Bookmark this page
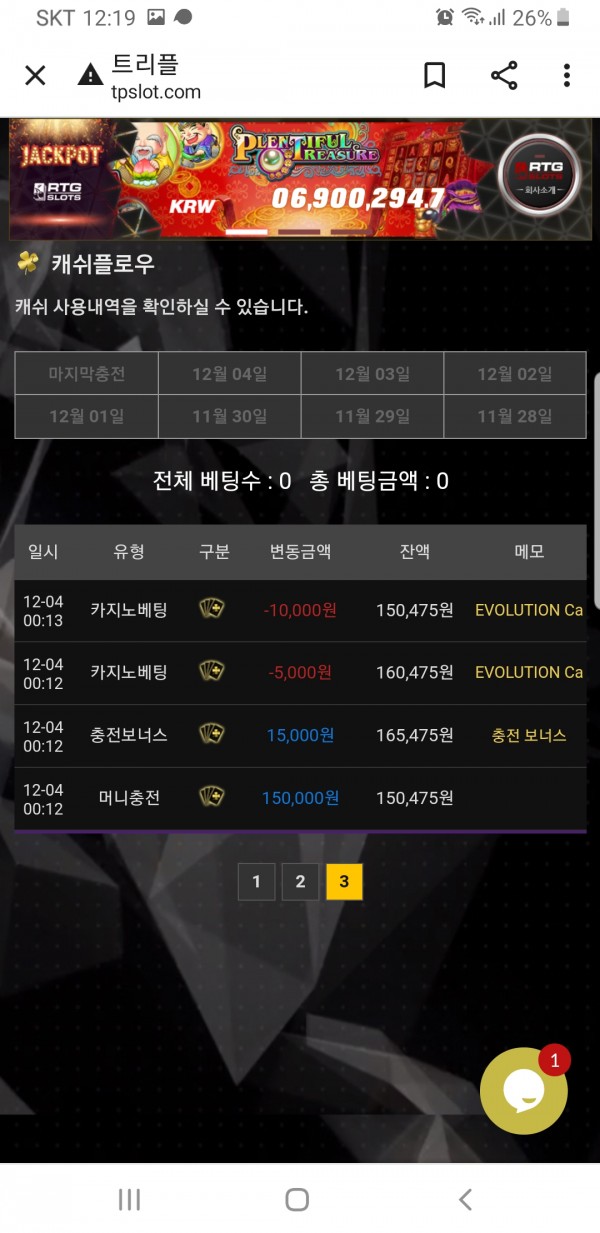This screenshot has height=1233, width=600. (435, 75)
